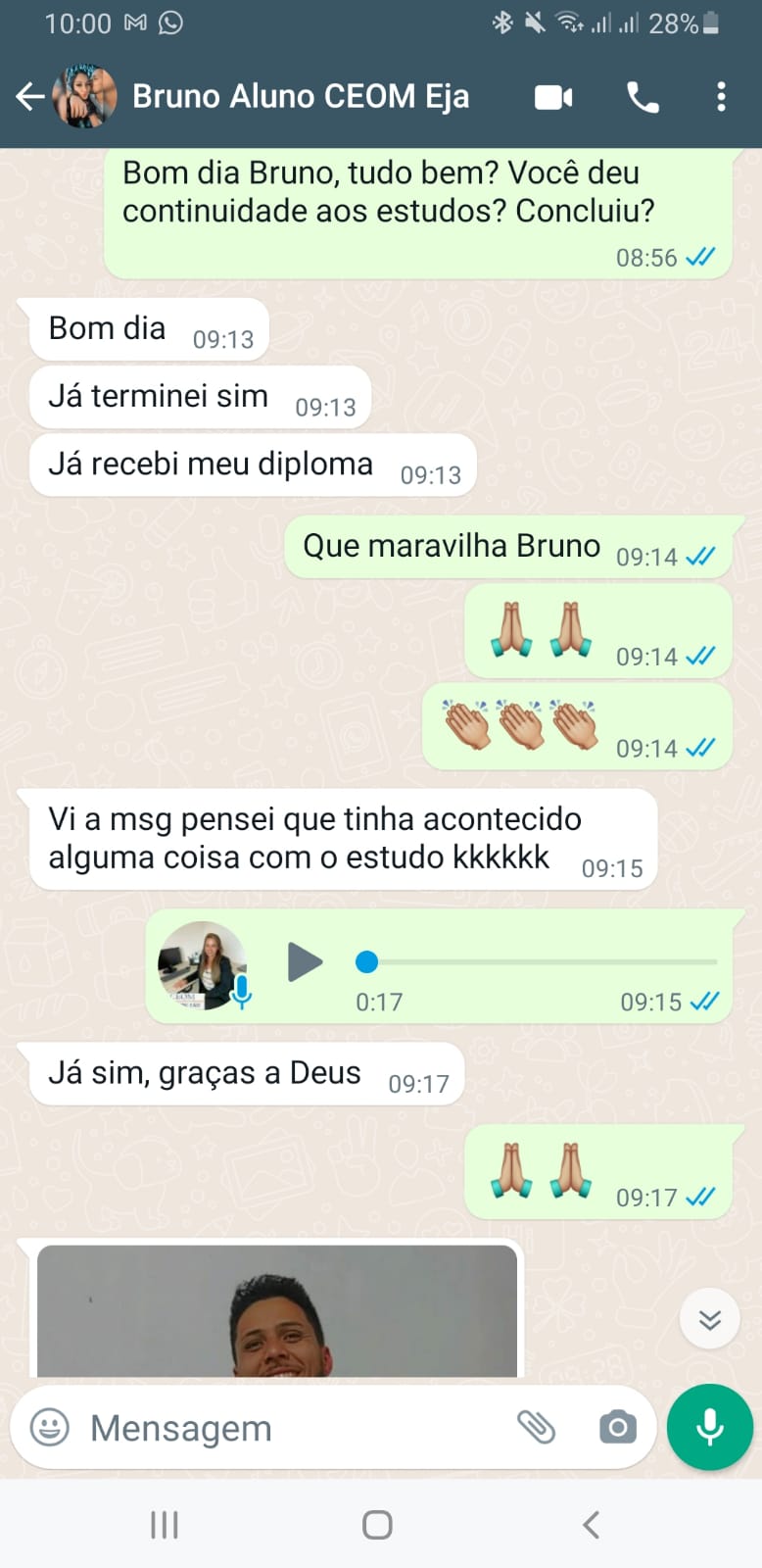Open Bruno Aluno CEOM Eja contact info

(300, 96)
